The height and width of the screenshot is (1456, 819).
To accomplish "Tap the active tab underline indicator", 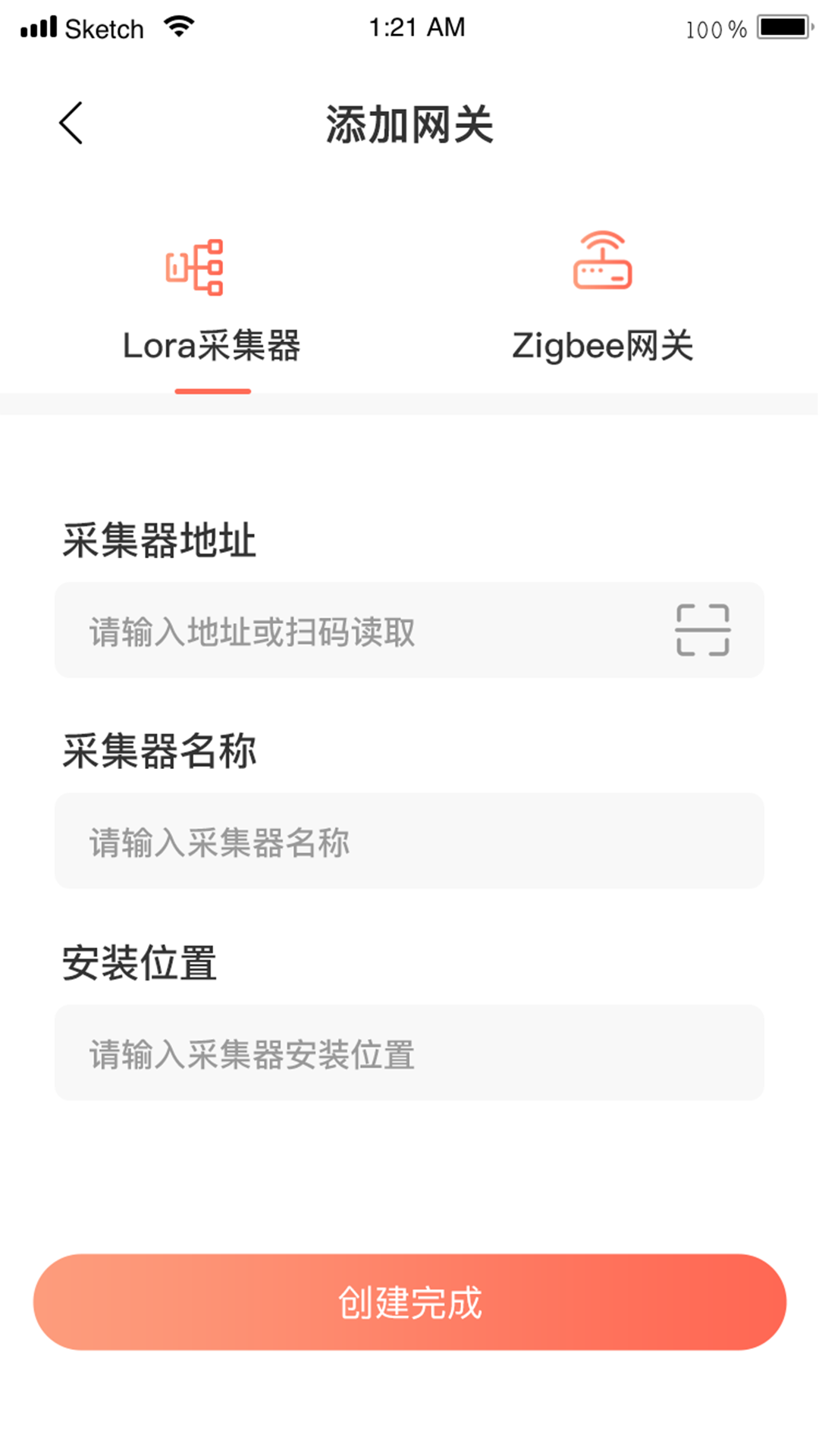I will (212, 392).
